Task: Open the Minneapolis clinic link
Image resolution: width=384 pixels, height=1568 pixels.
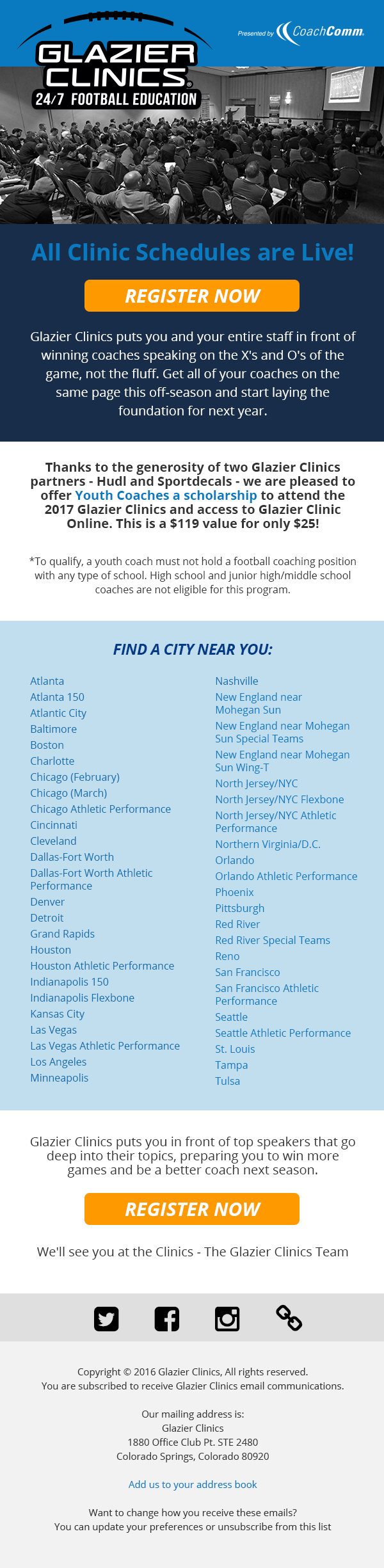Action: [59, 1078]
